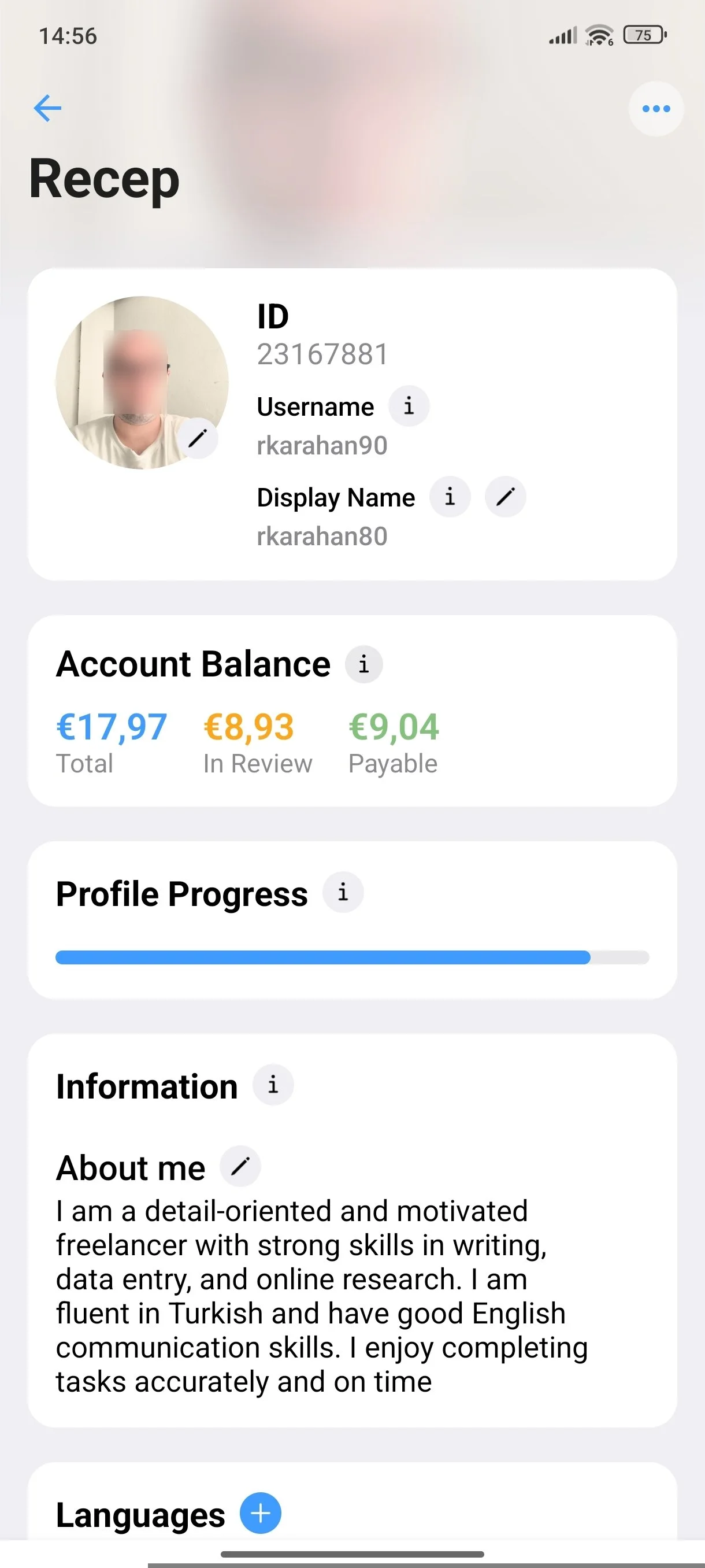Show info about Username

click(409, 406)
